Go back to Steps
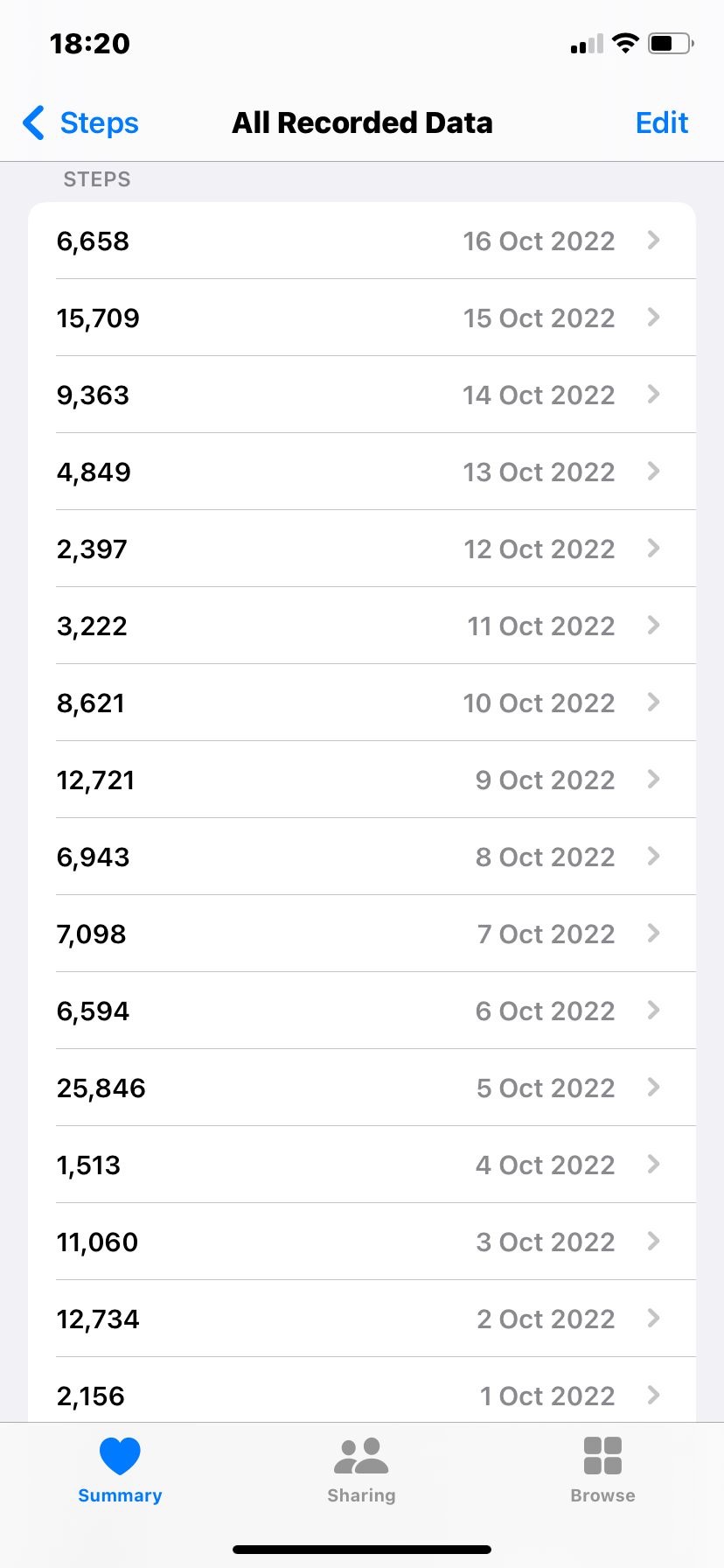 pyautogui.click(x=80, y=122)
